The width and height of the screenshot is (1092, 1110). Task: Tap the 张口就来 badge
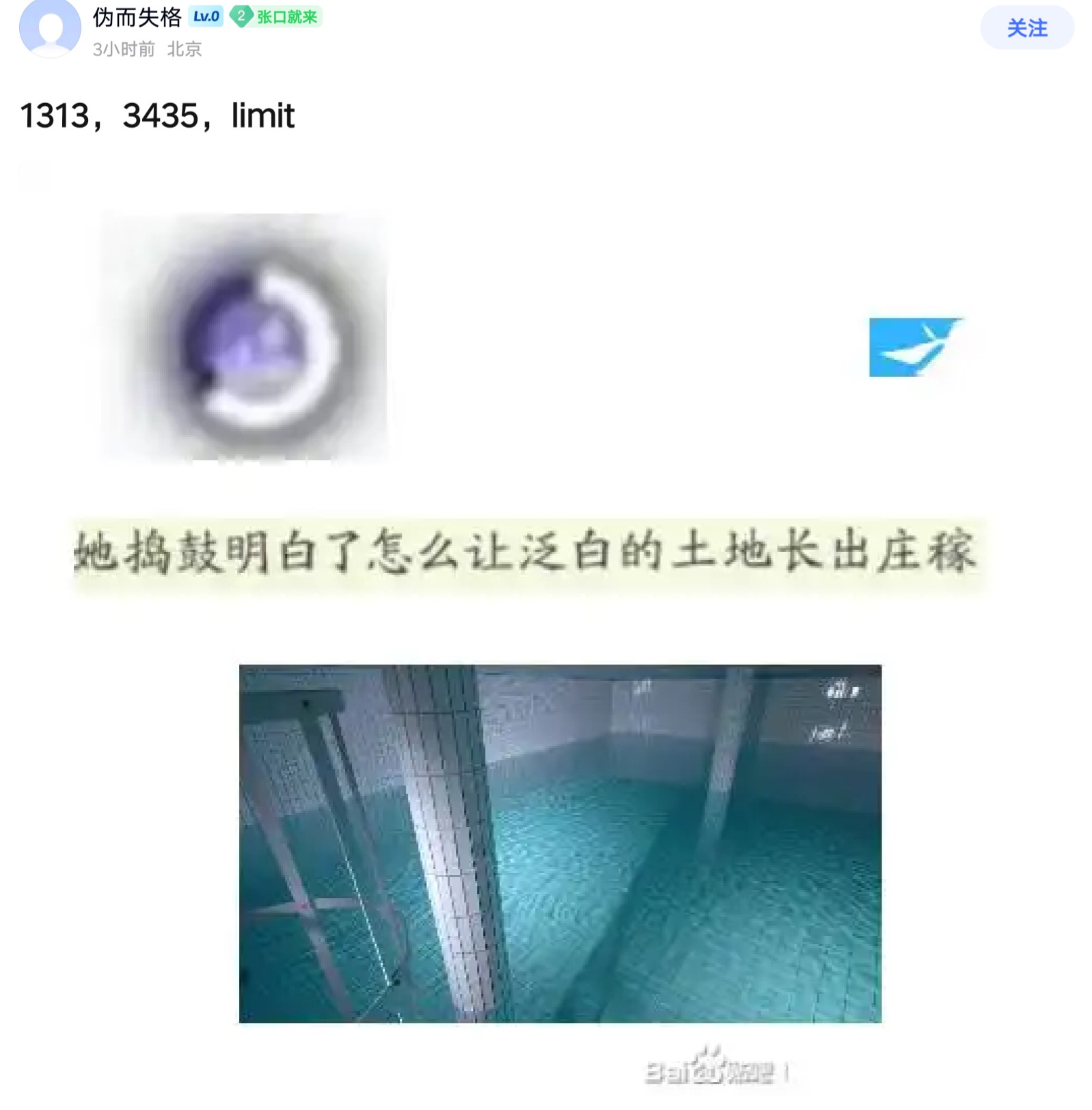[x=276, y=16]
